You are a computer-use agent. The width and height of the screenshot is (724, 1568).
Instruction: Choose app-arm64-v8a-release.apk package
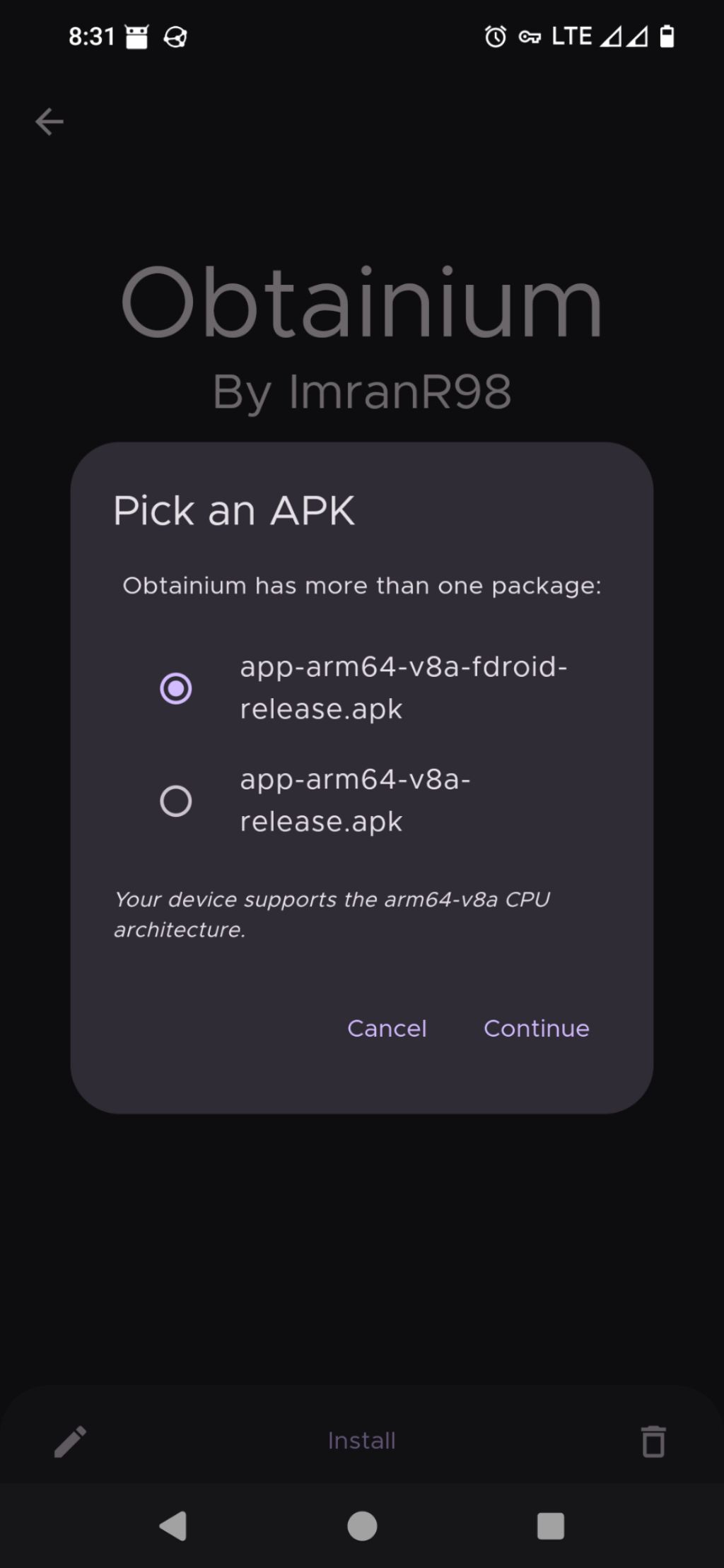[x=176, y=801]
